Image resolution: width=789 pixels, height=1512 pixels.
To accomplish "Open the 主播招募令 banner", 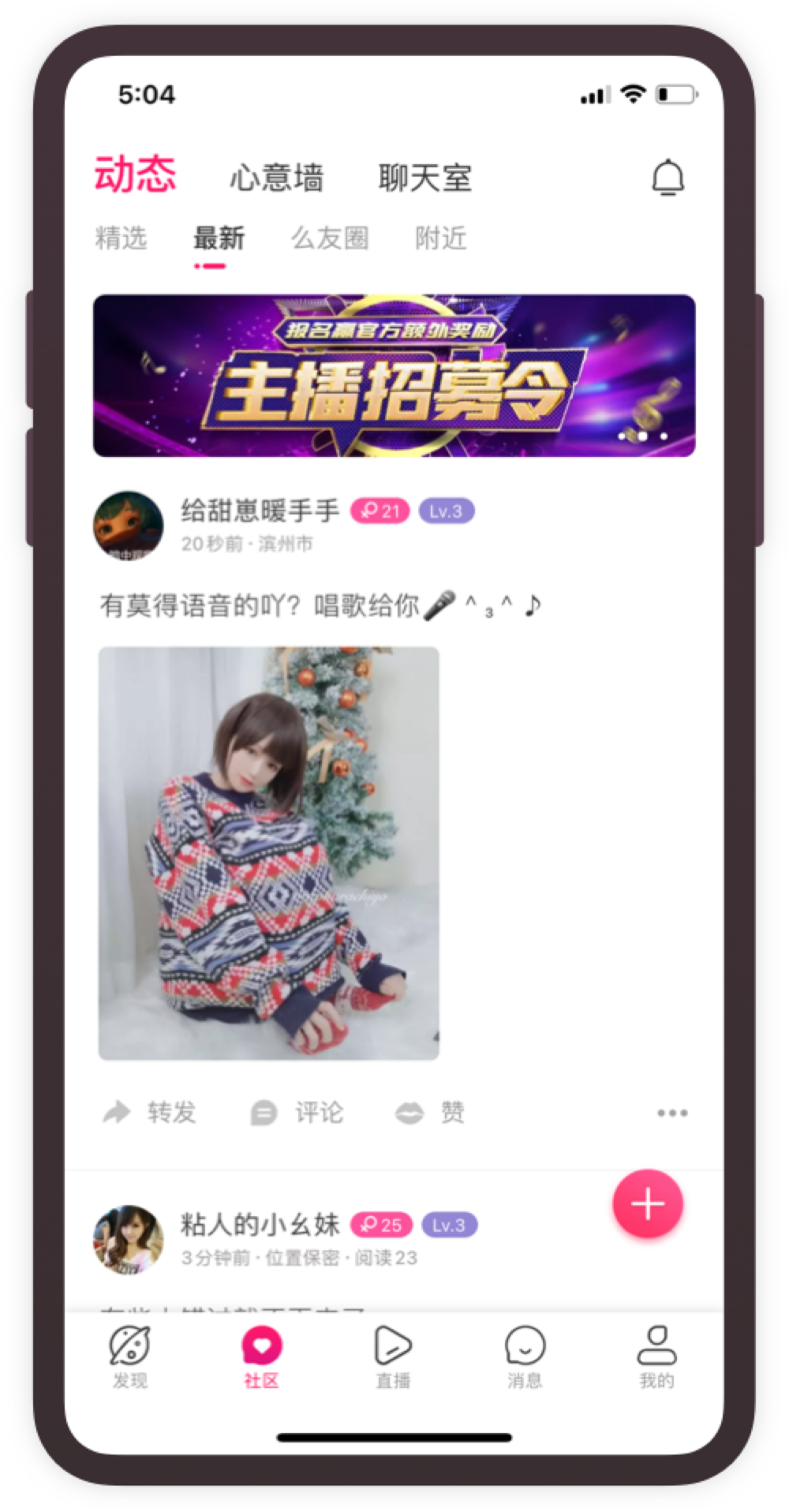I will click(394, 376).
